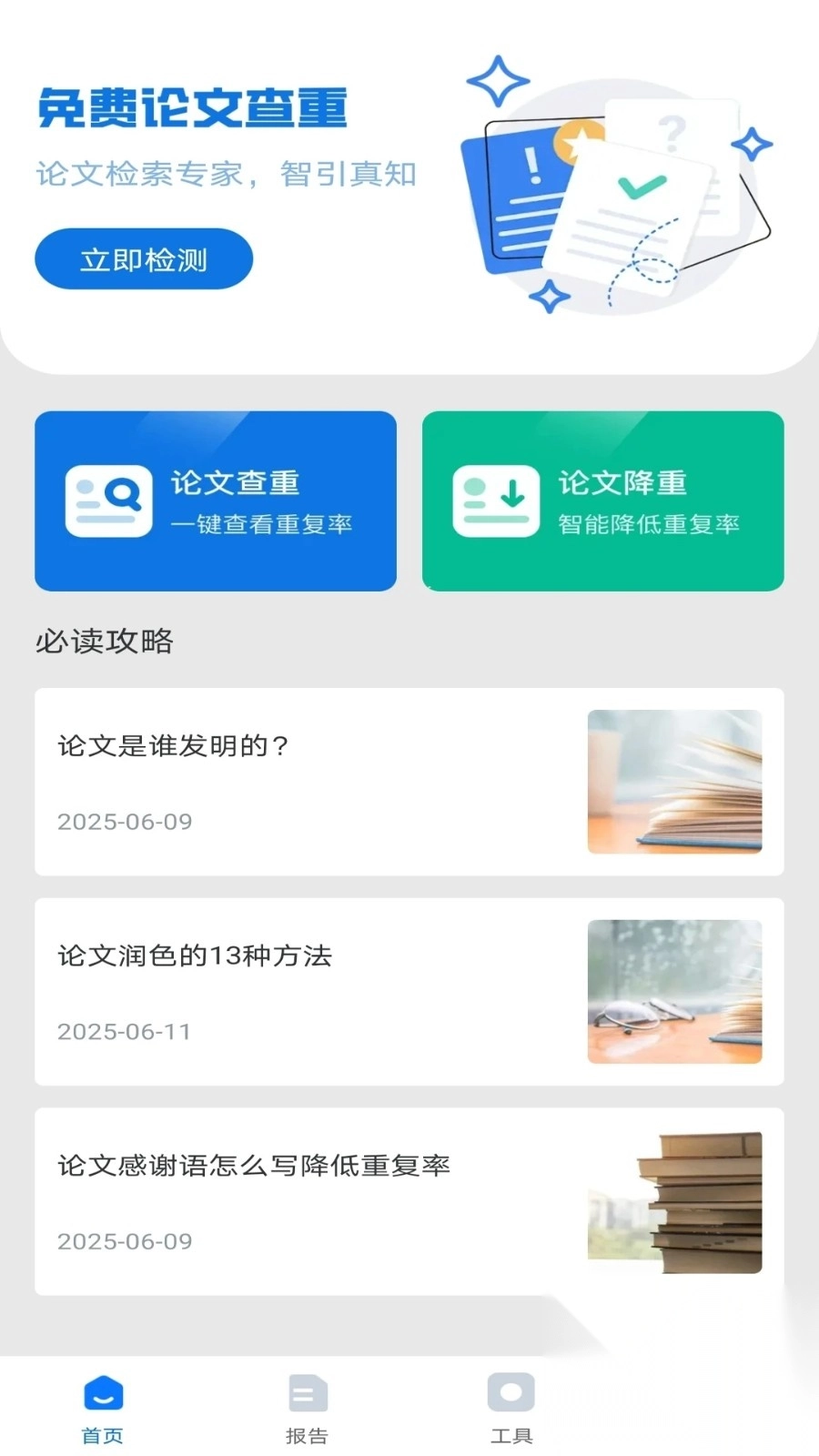
Task: Switch to the 工具 tab
Action: (x=511, y=1406)
